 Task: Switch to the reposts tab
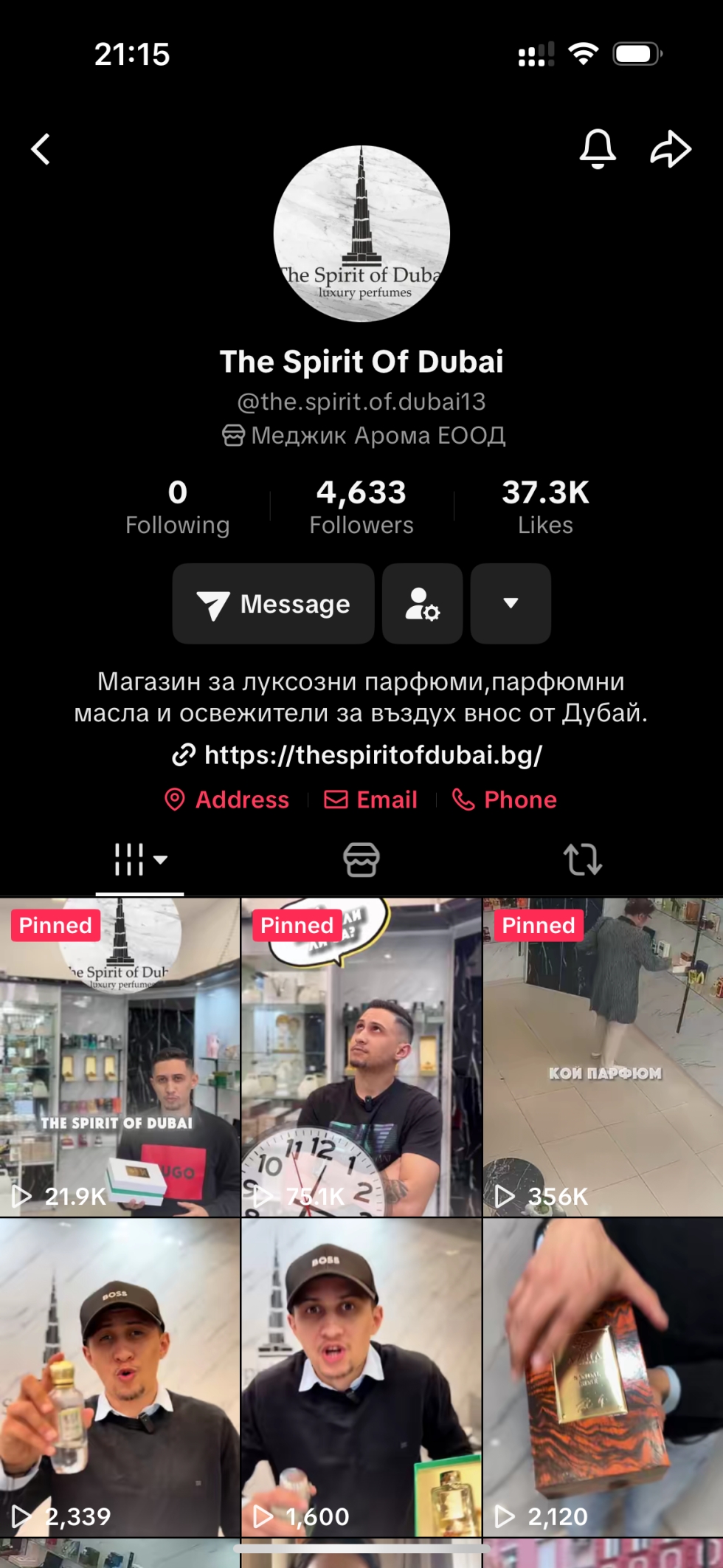583,860
